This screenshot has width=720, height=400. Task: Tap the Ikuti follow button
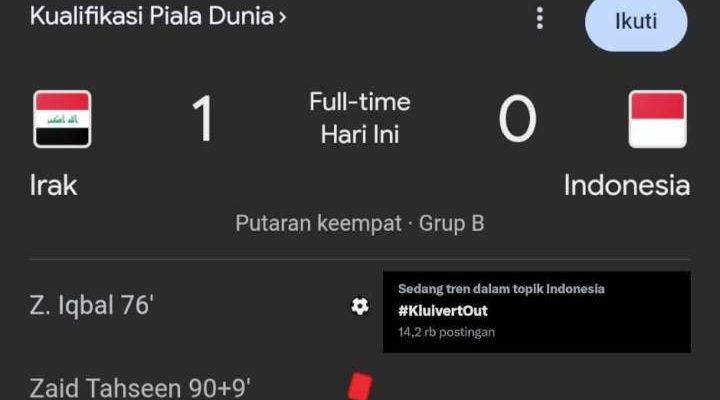pyautogui.click(x=636, y=22)
